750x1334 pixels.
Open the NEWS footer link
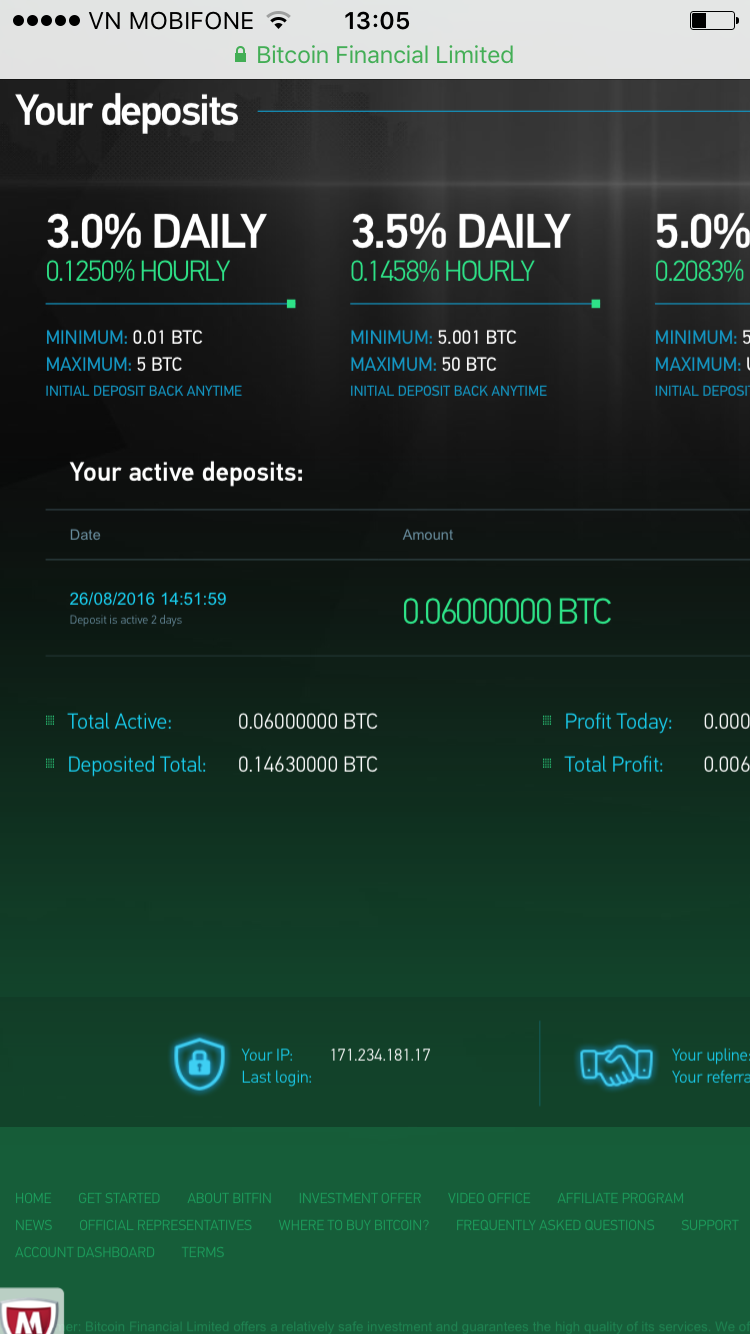pos(33,1225)
